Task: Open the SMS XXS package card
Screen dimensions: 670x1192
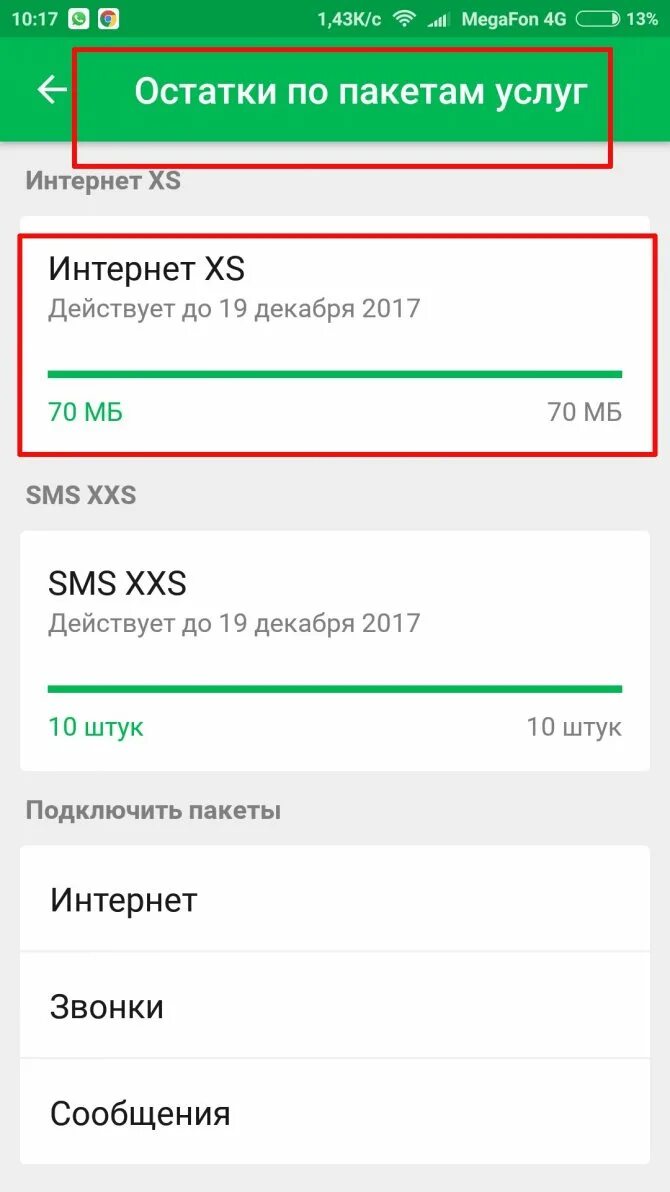Action: [335, 651]
